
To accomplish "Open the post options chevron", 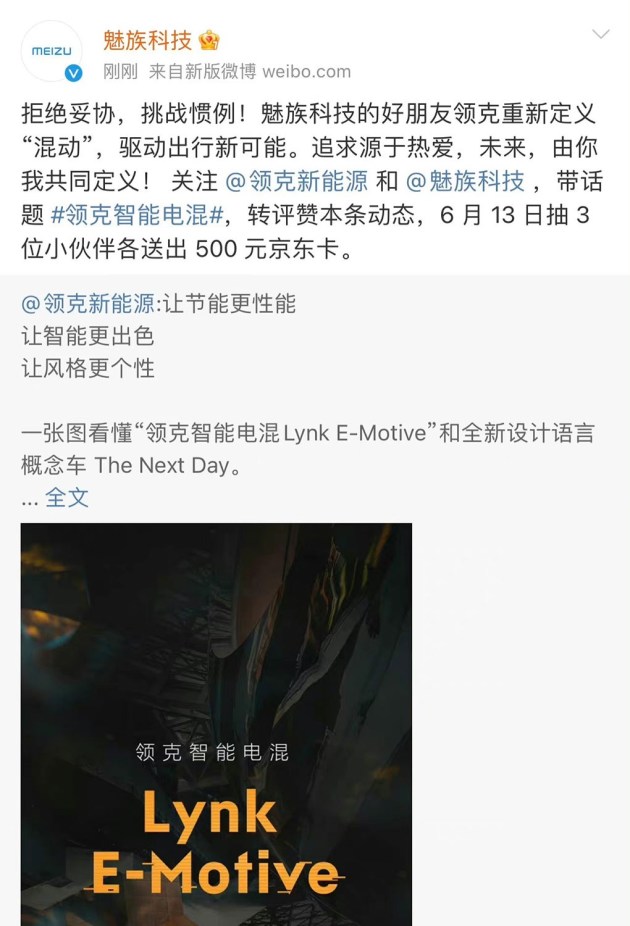I will [x=600, y=36].
